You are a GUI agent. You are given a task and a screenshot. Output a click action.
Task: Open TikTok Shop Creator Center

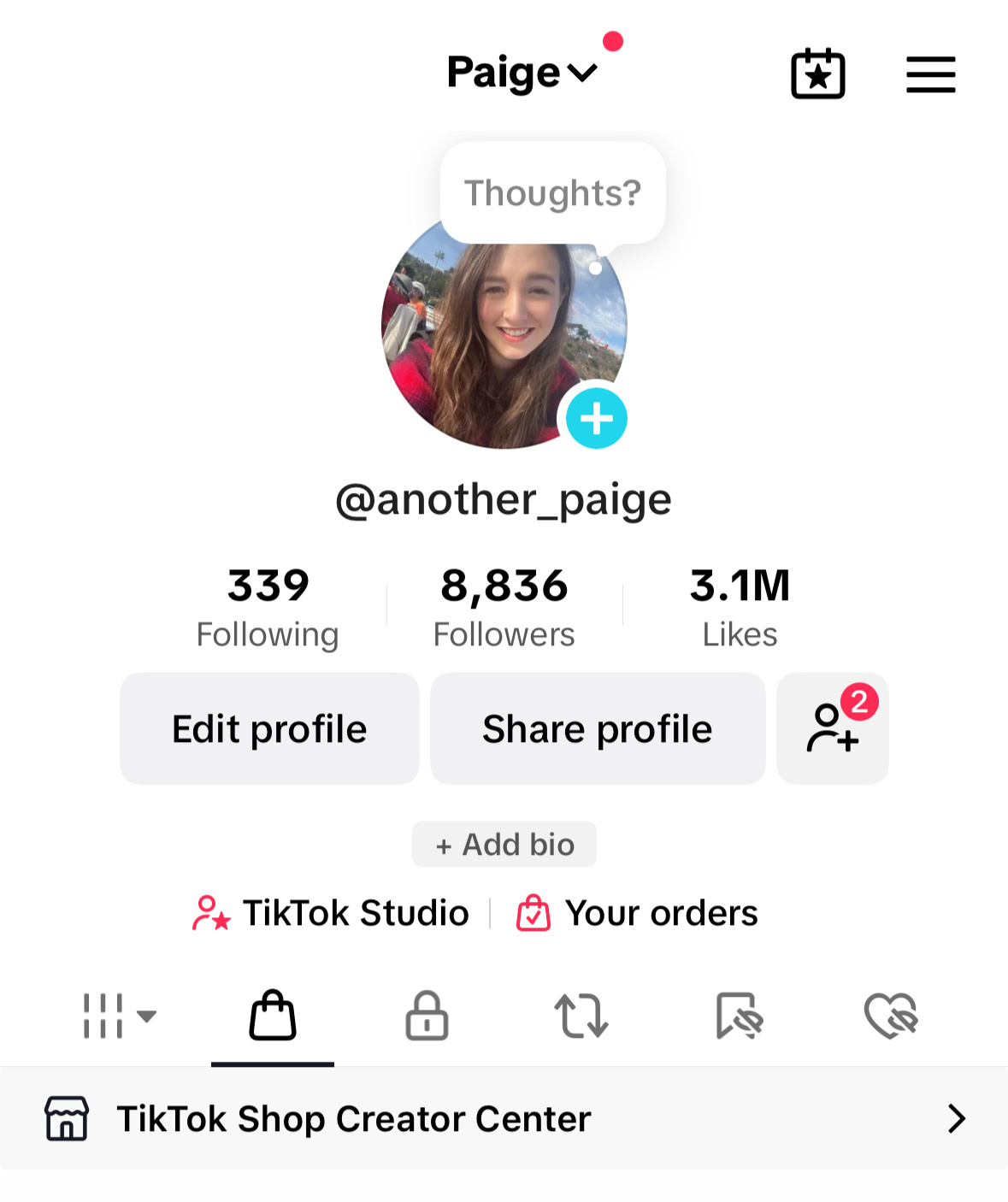(504, 1118)
